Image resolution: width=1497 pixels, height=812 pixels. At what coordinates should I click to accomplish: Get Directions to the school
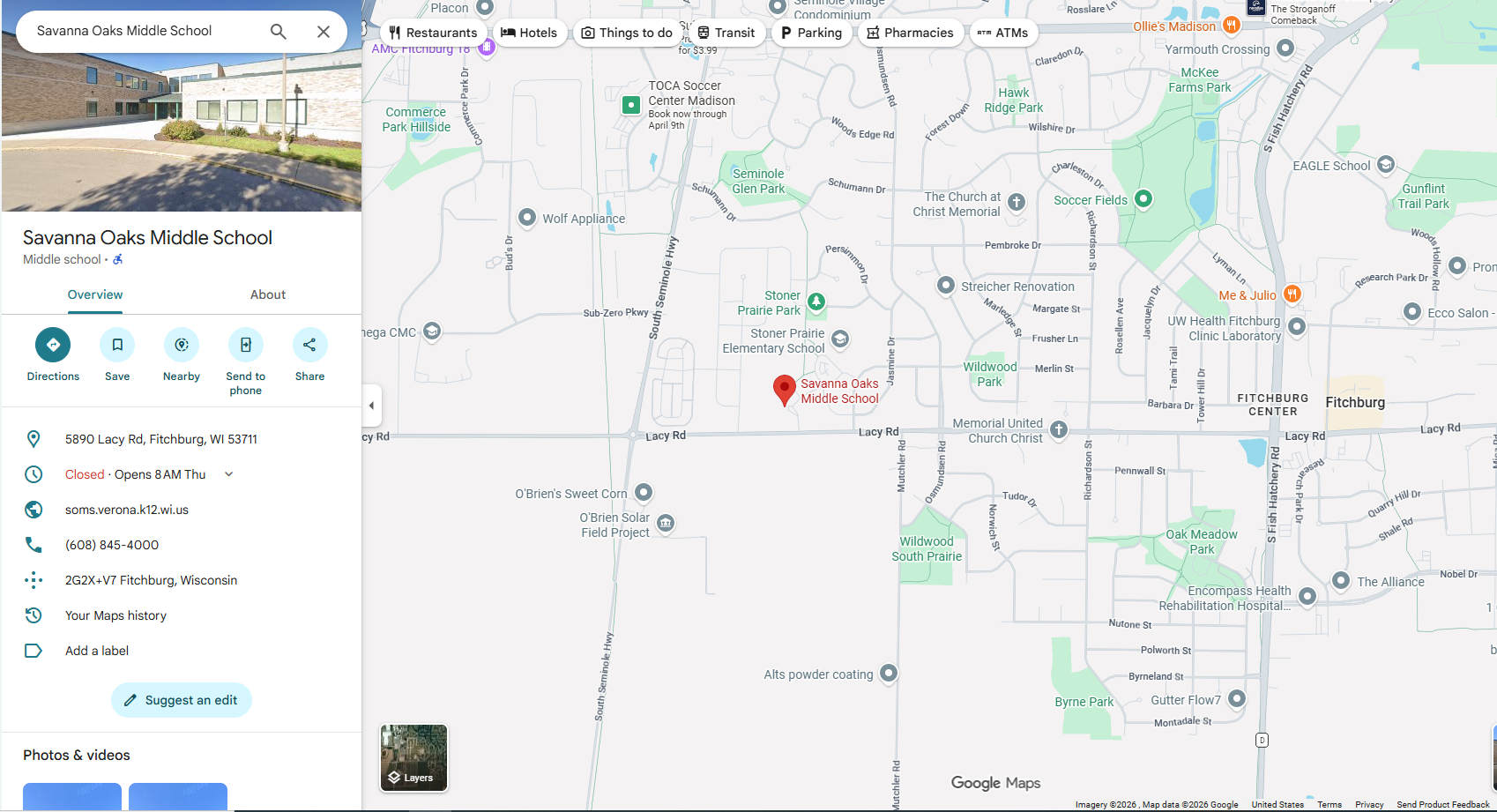point(53,345)
